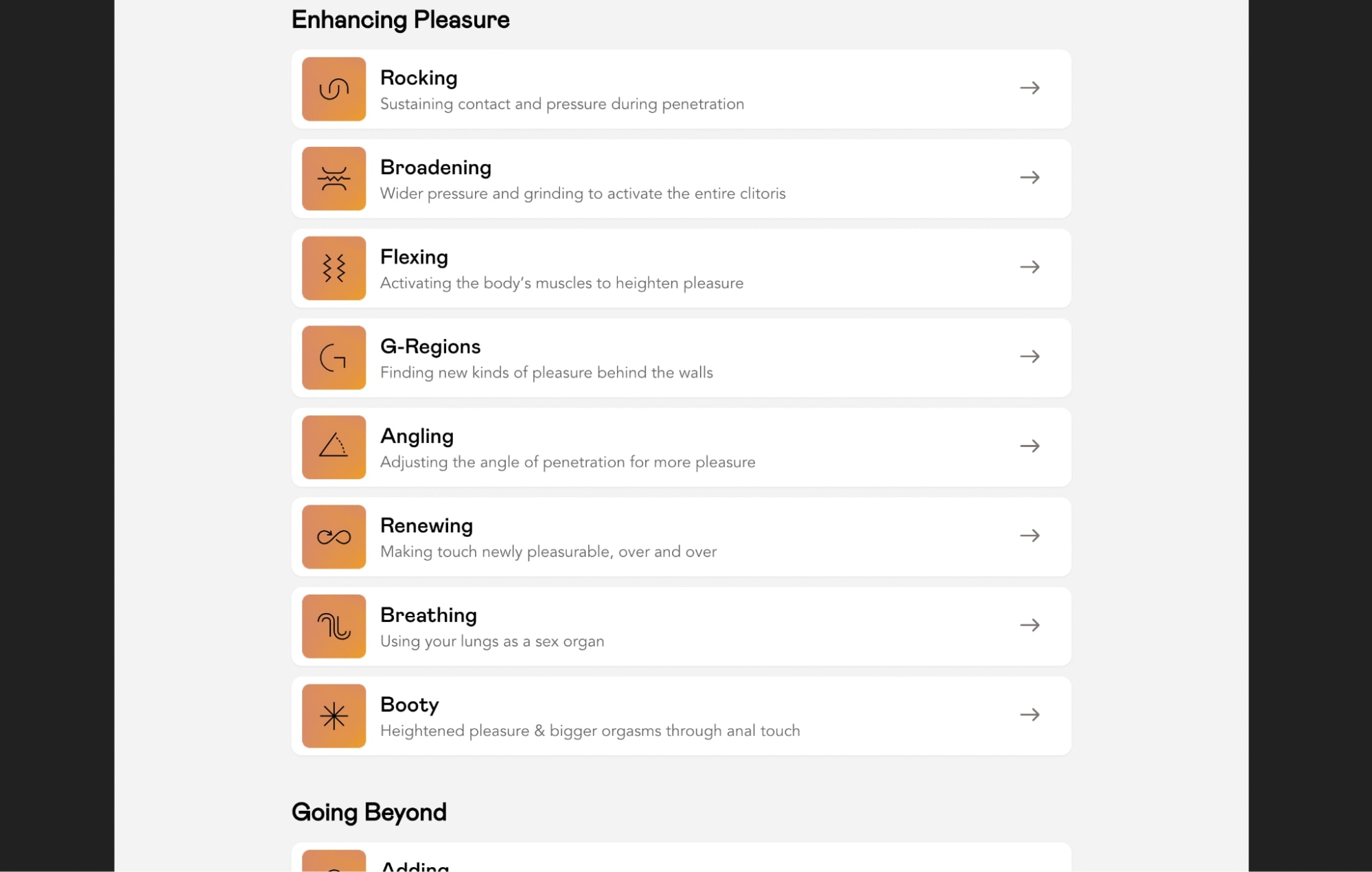The image size is (1372, 872).
Task: Select the Broadening row
Action: coord(681,179)
